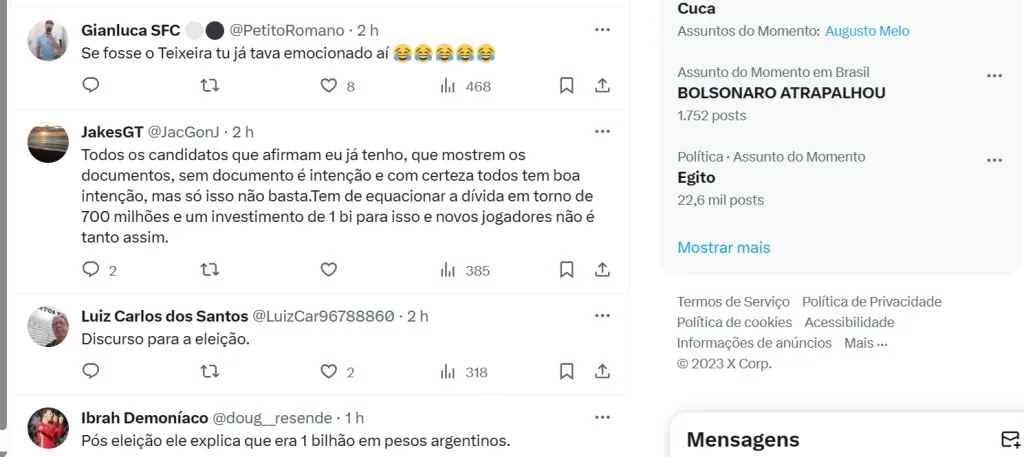View JakesGT's profile picture
1024x457 pixels.
[47, 143]
